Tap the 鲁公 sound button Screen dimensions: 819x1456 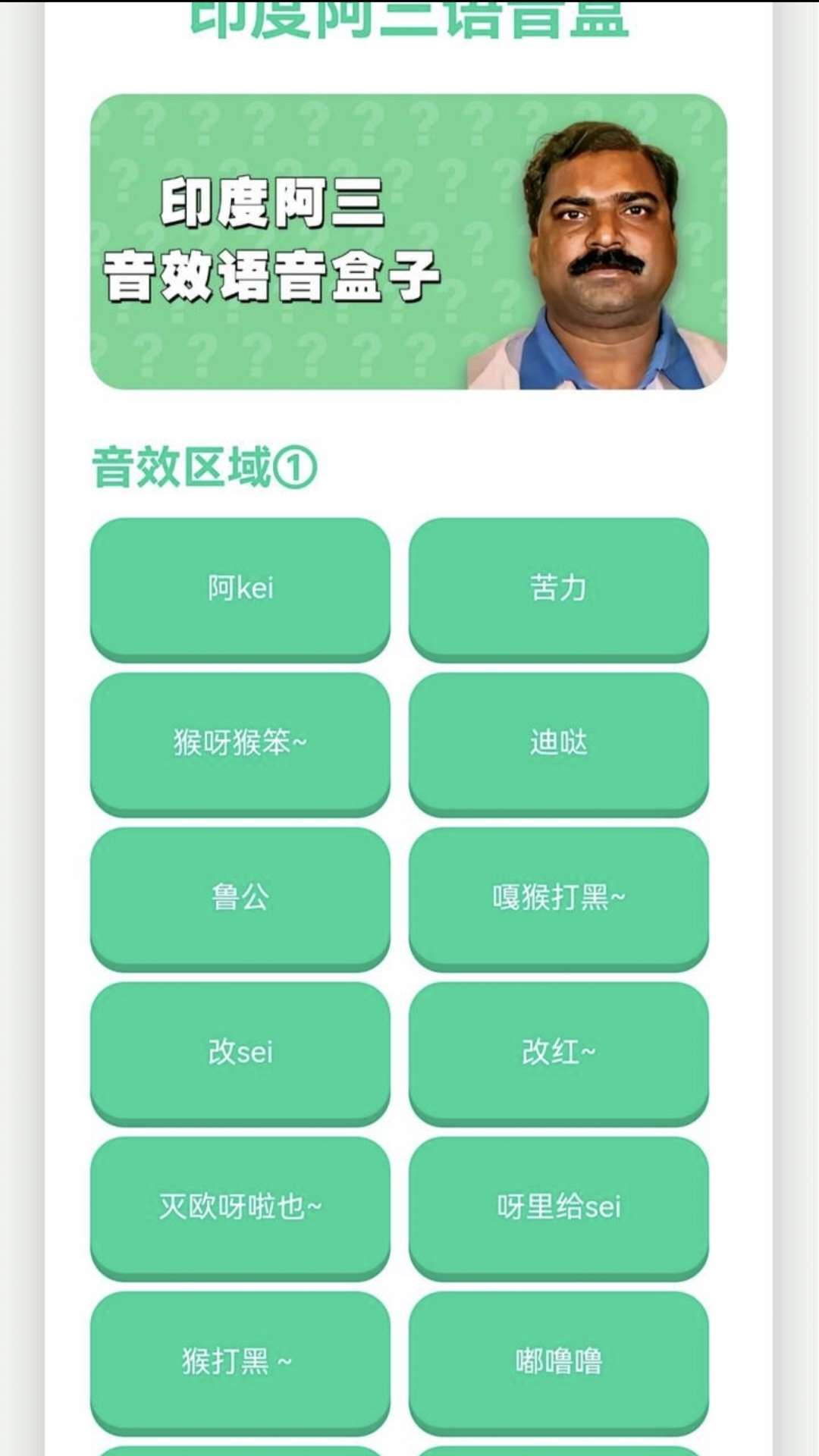point(240,897)
